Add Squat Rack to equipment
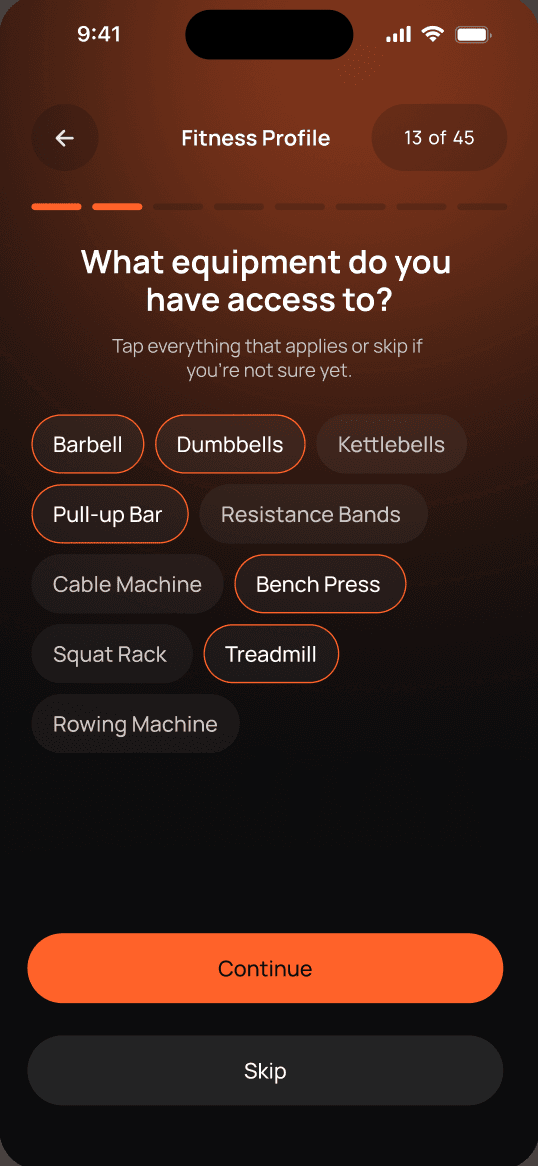This screenshot has height=1166, width=538. point(110,654)
